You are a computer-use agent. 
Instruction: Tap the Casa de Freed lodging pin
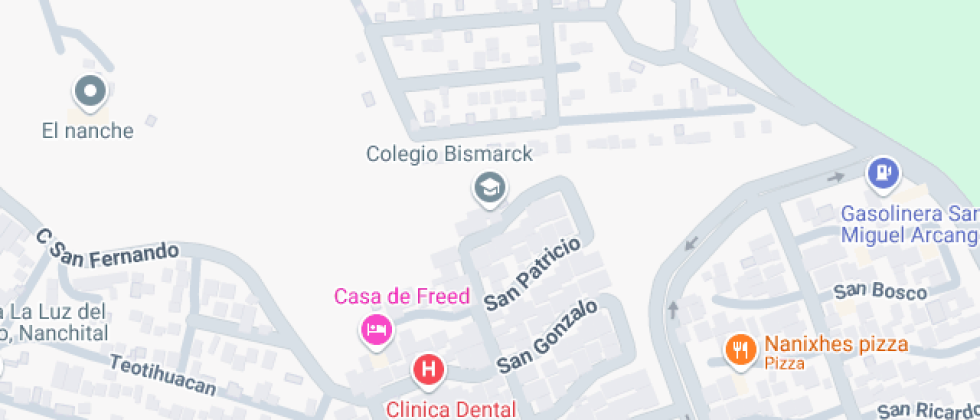[x=376, y=328]
